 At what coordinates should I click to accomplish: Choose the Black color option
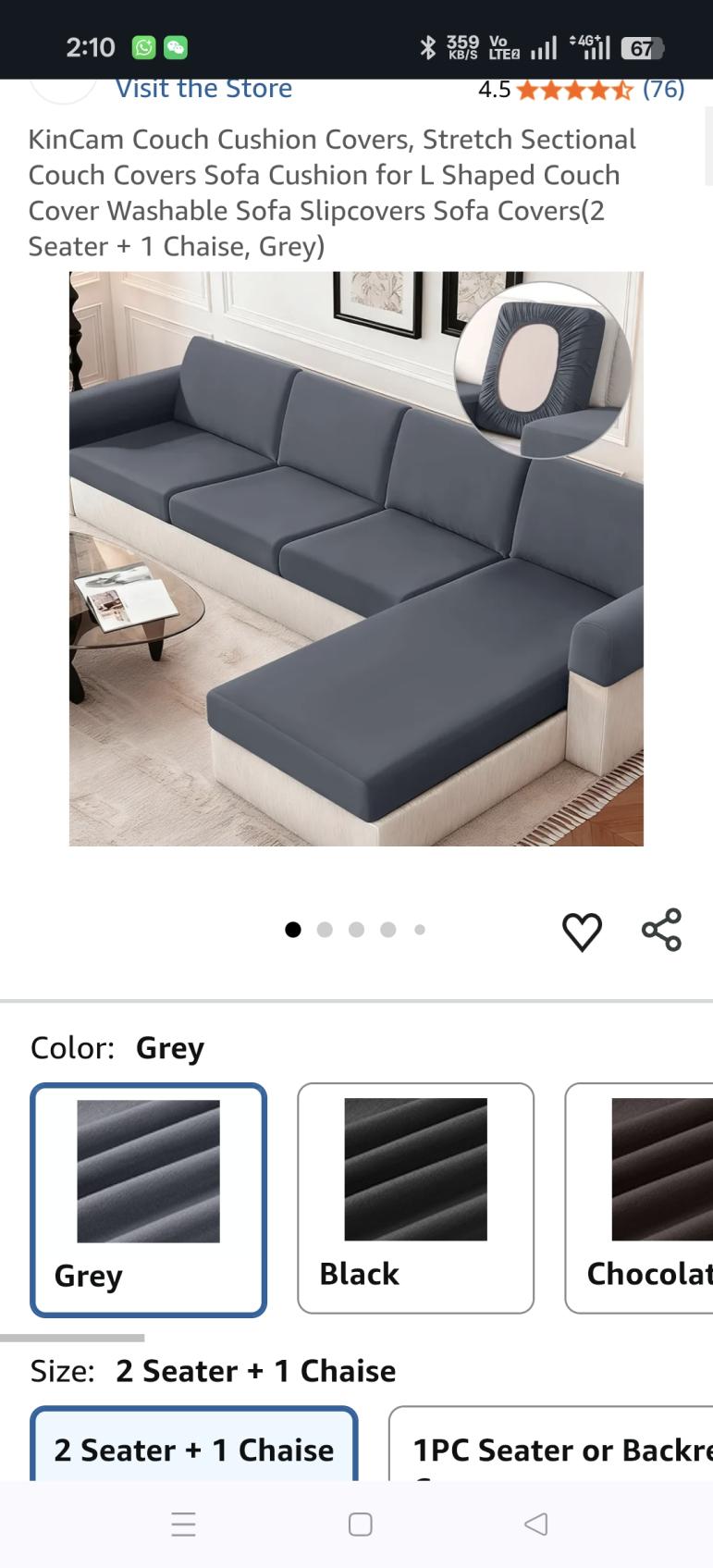[x=415, y=1198]
